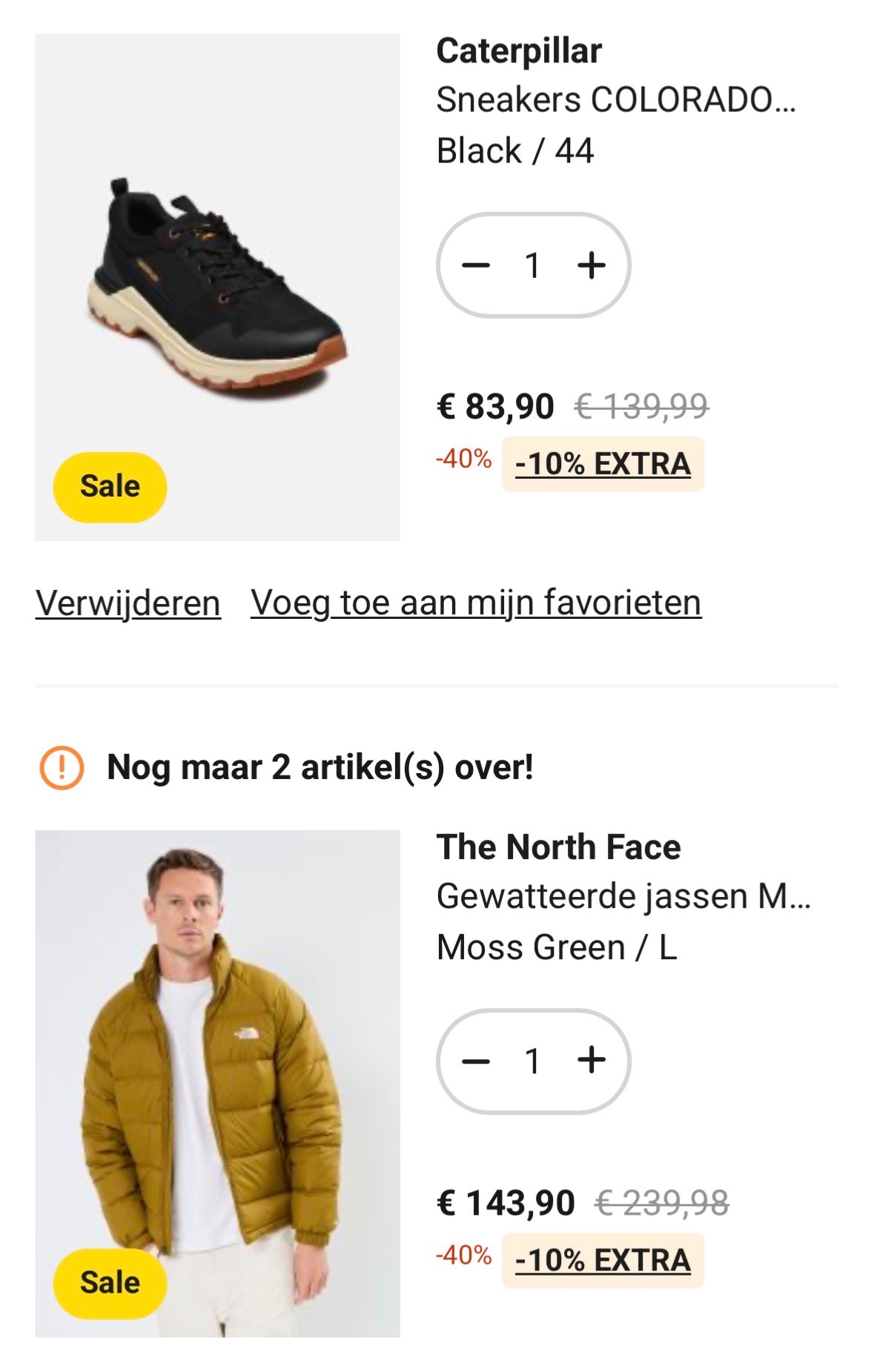874x1372 pixels.
Task: Click the Sale badge on the sneakers
Action: (x=110, y=486)
